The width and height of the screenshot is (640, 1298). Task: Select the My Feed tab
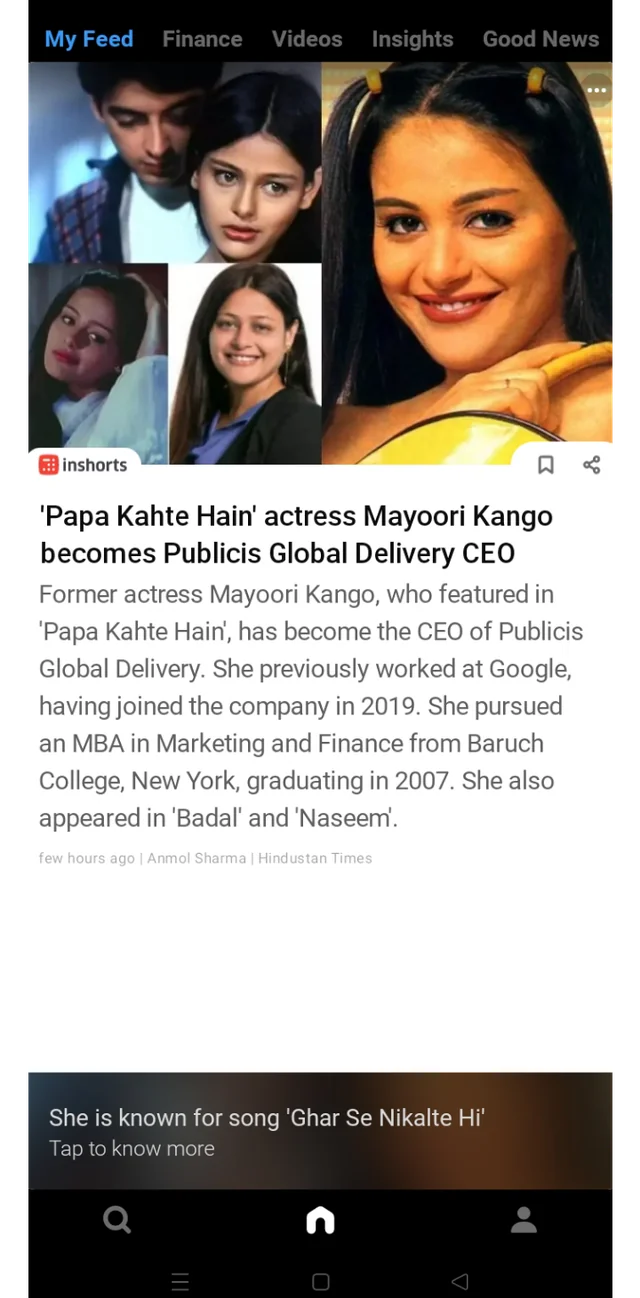(x=89, y=39)
